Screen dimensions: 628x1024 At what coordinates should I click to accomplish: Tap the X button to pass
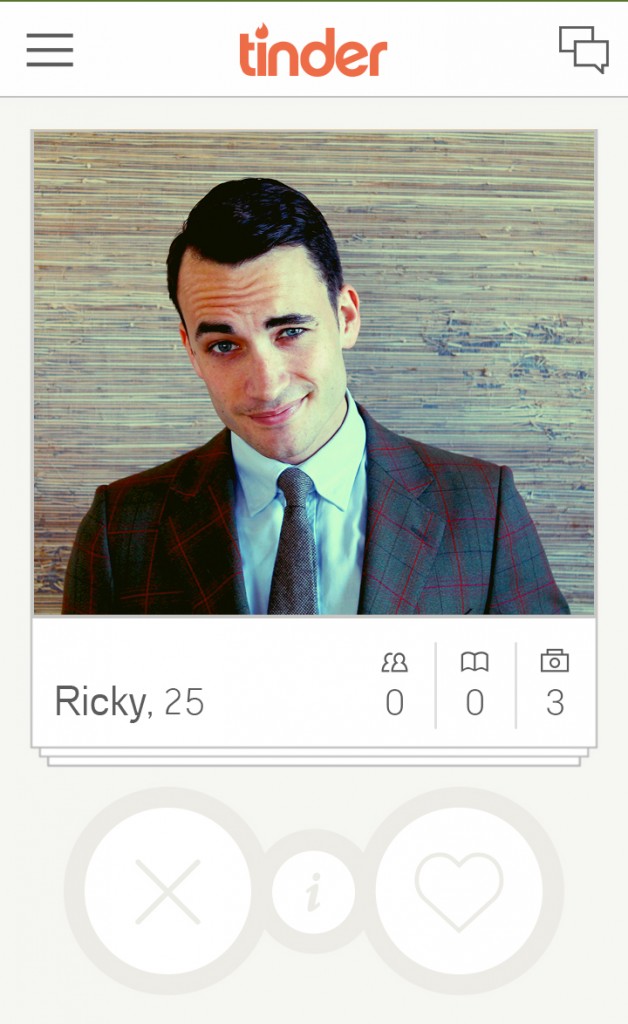tap(168, 891)
